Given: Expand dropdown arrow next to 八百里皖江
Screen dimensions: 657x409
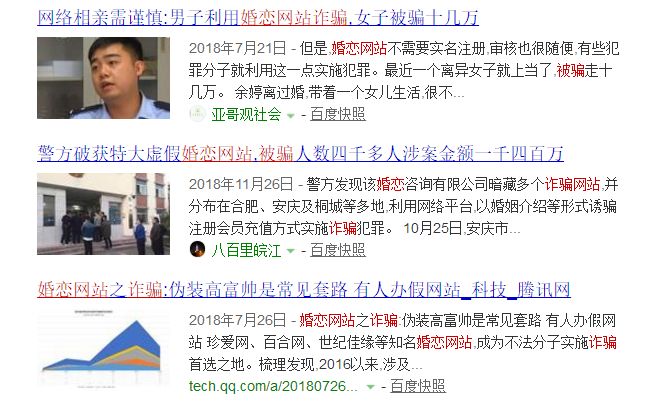Looking at the screenshot, I should (x=291, y=251).
